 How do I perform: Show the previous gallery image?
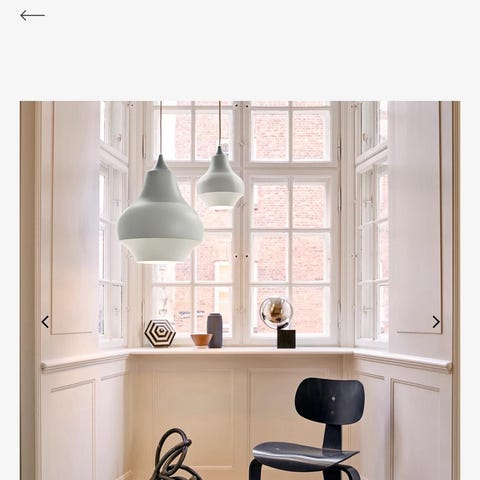coord(45,322)
